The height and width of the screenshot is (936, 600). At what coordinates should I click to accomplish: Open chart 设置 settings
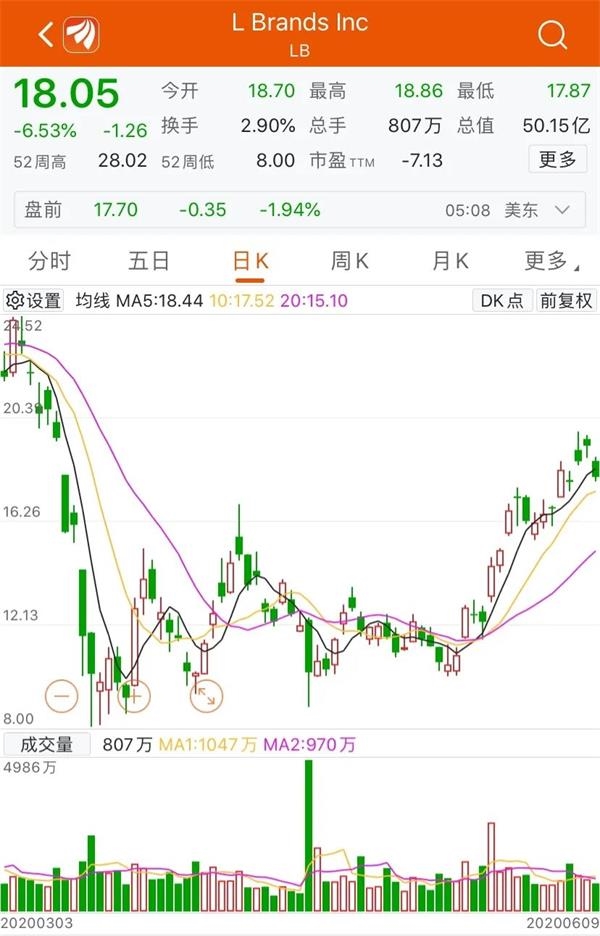coord(34,300)
